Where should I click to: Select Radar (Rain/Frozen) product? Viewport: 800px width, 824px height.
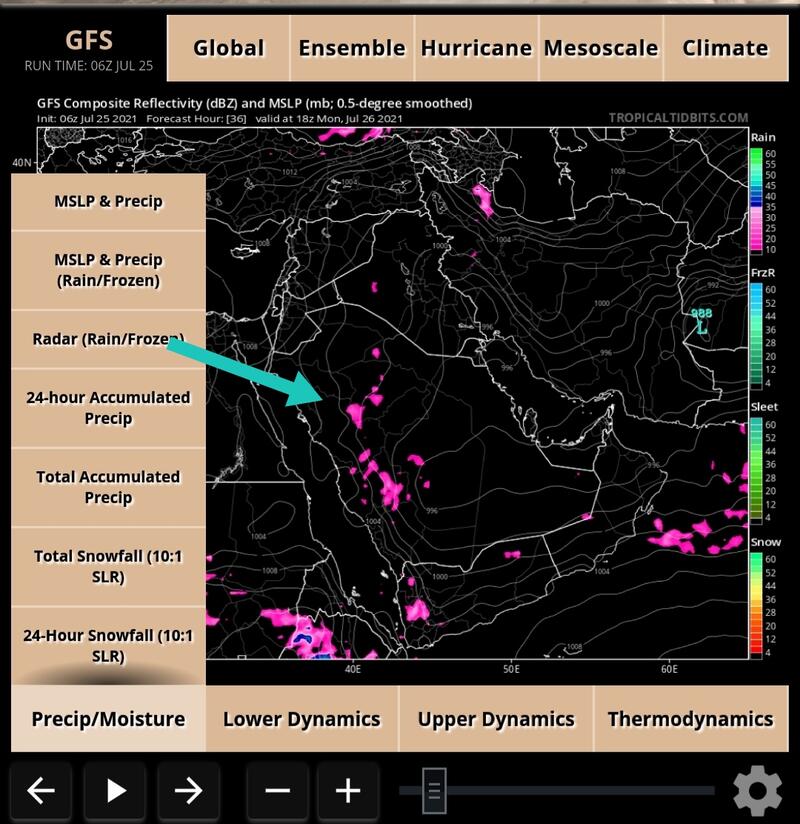108,339
